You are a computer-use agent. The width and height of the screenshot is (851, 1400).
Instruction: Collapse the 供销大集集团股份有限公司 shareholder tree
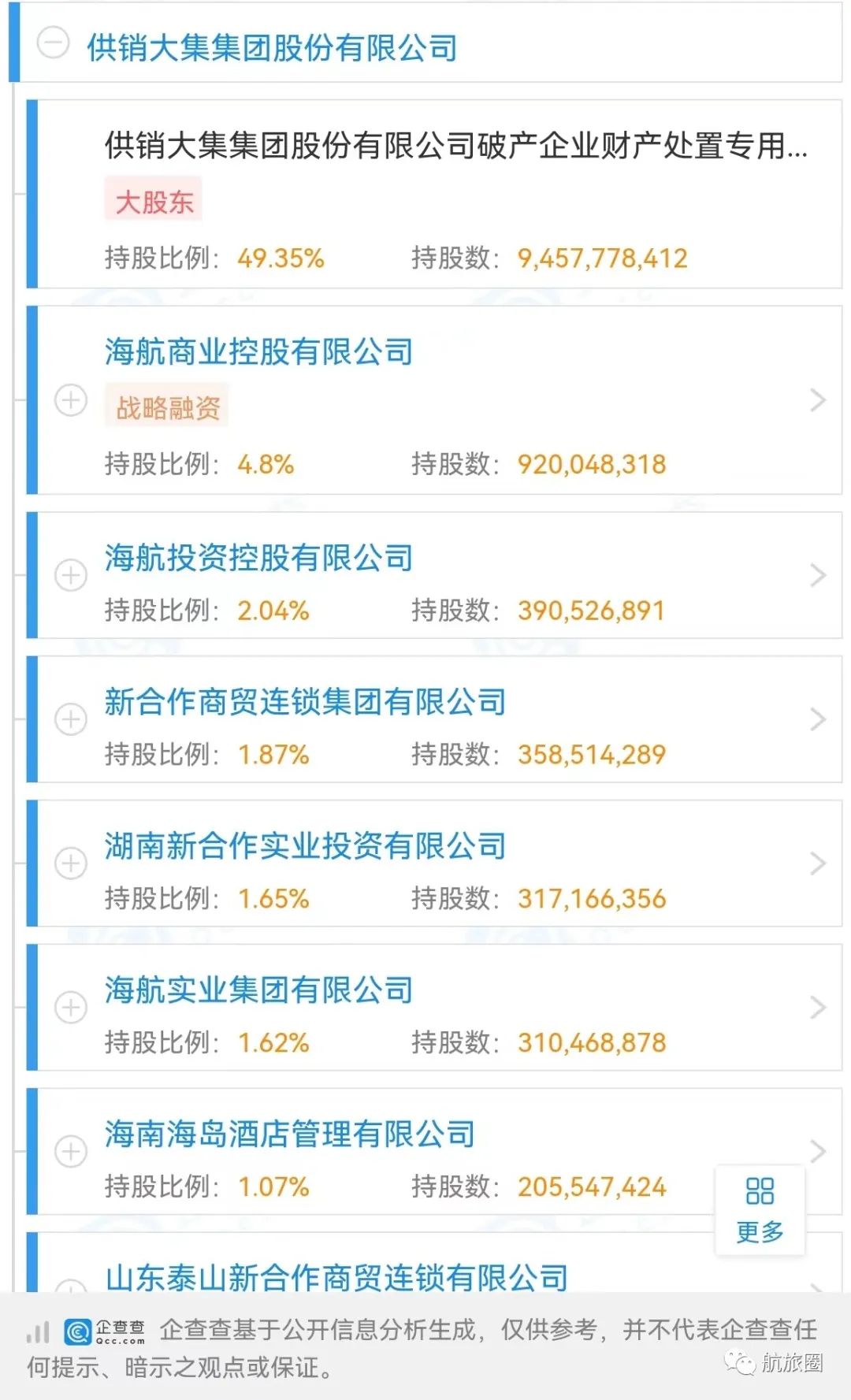(54, 44)
